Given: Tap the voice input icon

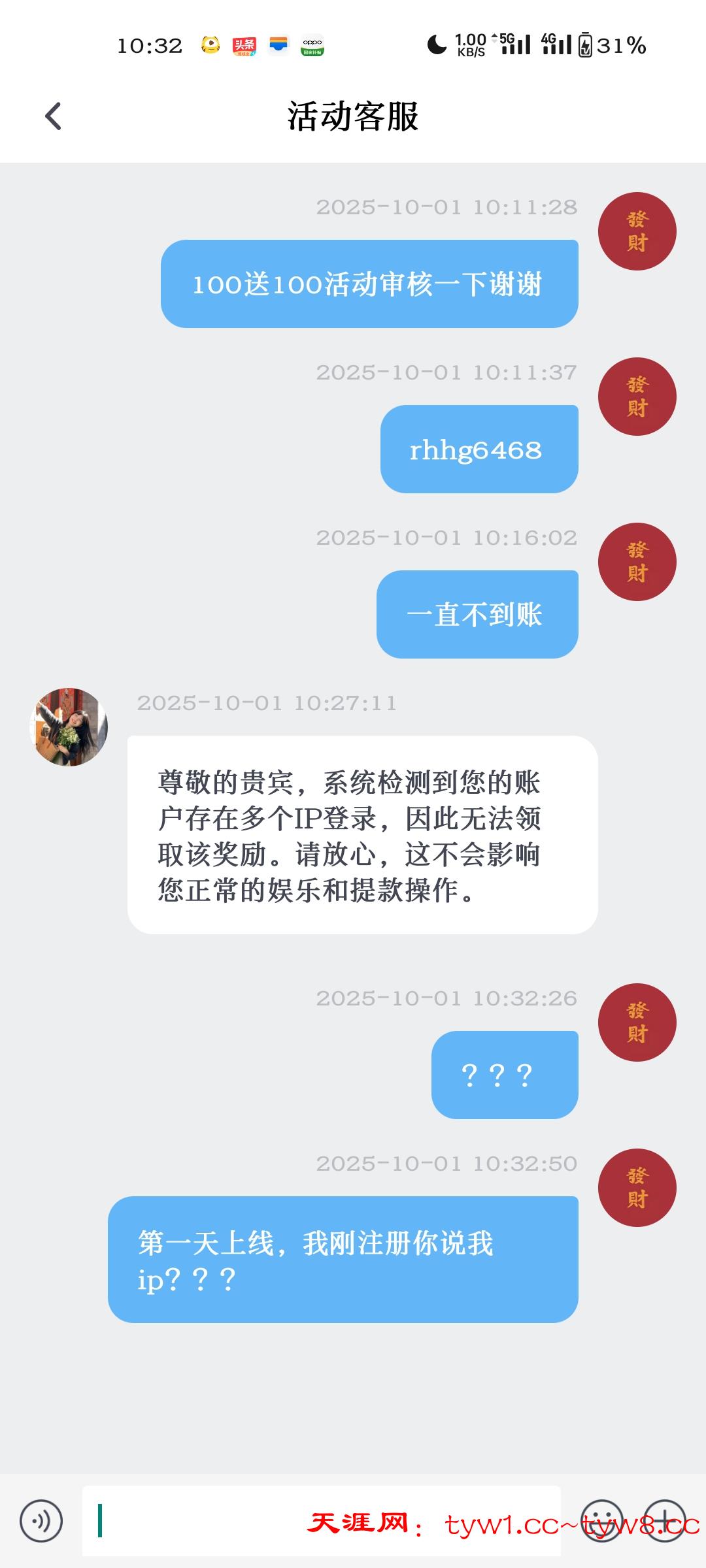Looking at the screenshot, I should pyautogui.click(x=41, y=1521).
